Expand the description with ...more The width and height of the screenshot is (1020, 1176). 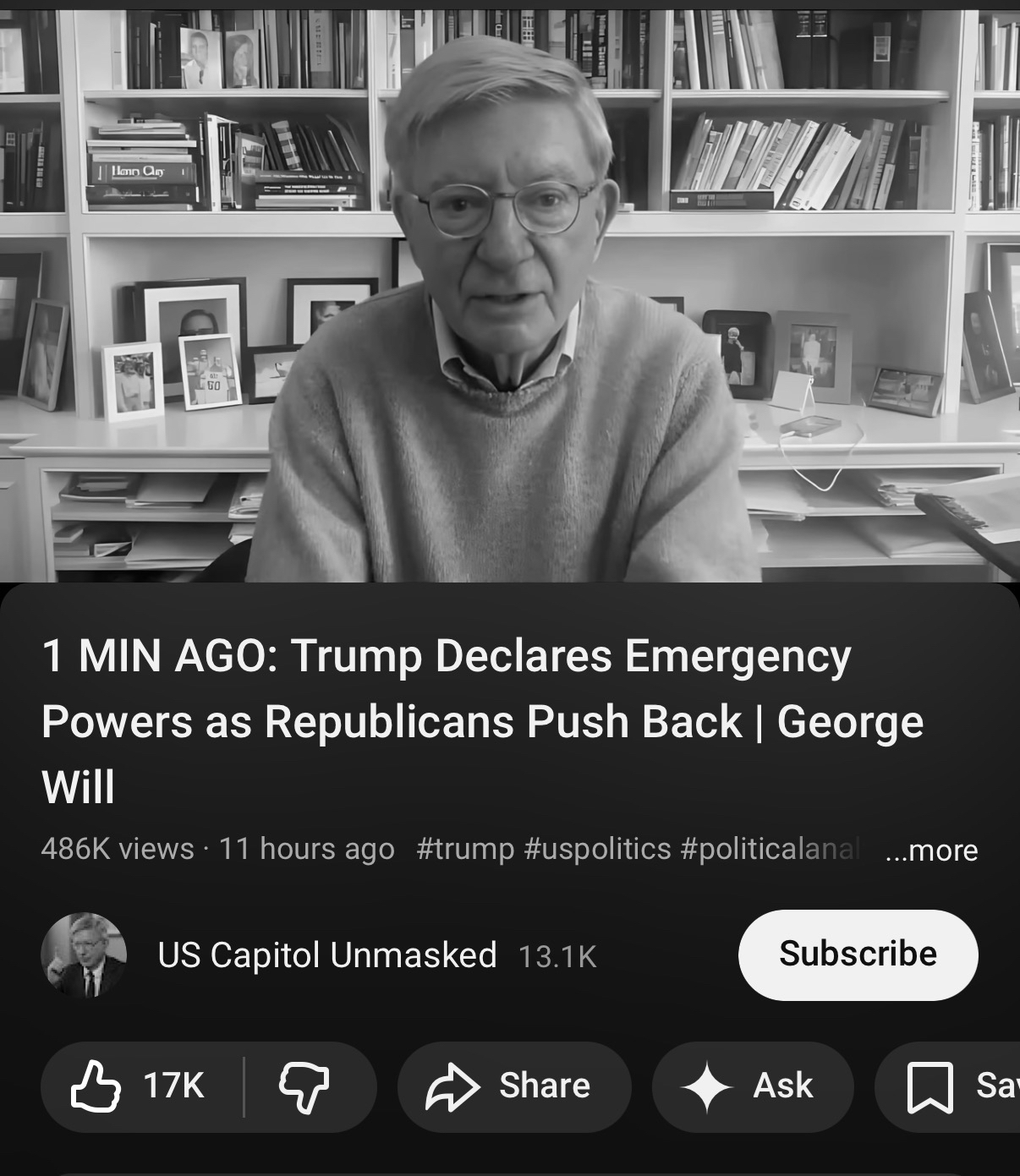[931, 850]
